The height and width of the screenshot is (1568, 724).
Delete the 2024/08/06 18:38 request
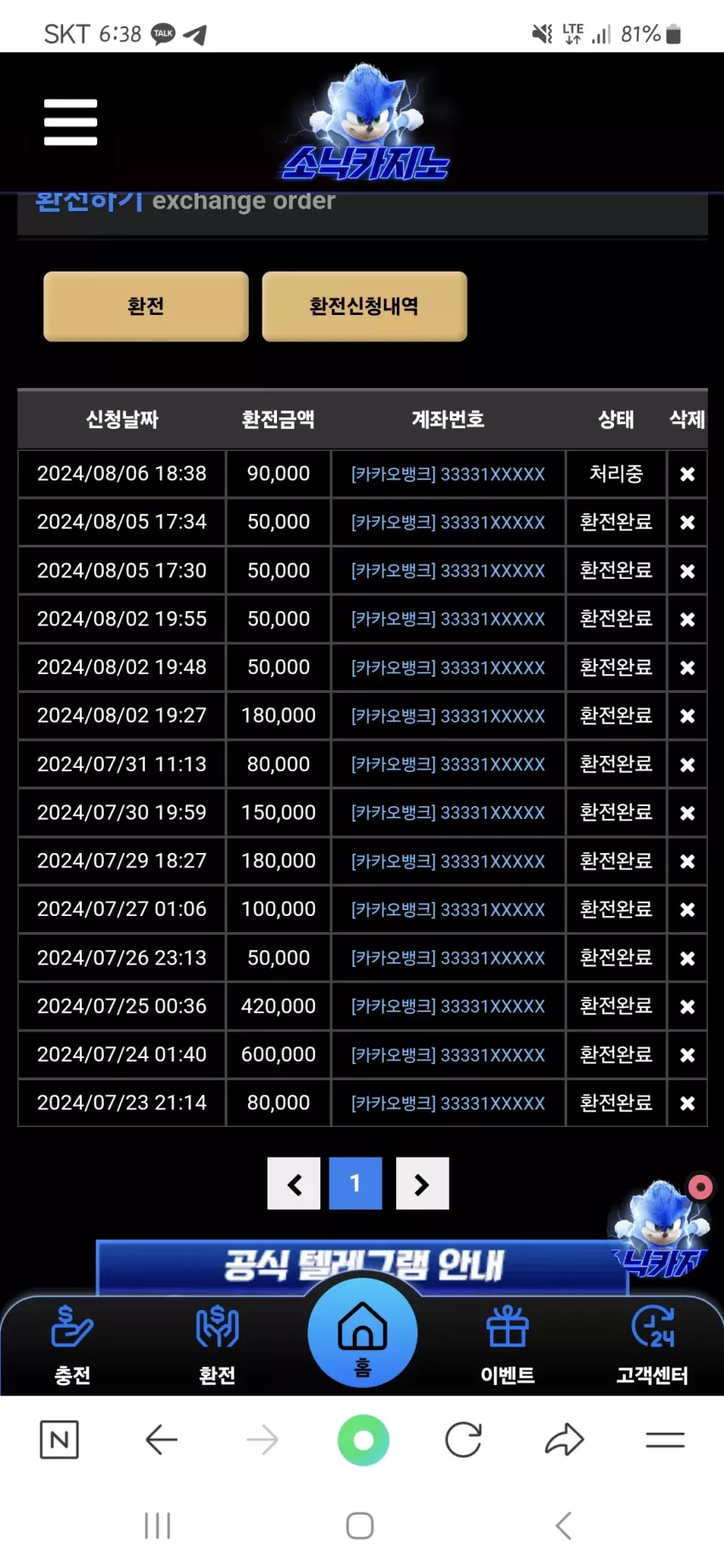(x=687, y=474)
